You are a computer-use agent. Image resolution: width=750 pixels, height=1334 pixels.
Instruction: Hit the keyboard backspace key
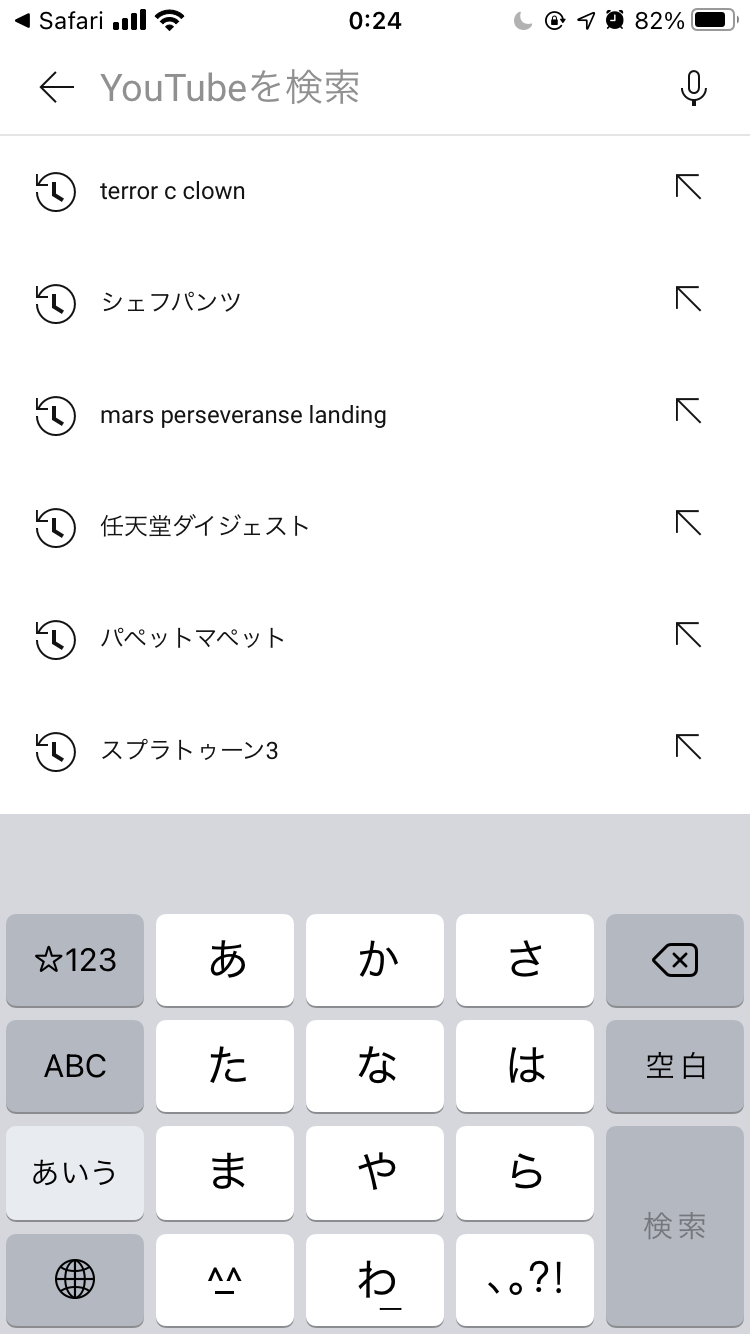[675, 961]
